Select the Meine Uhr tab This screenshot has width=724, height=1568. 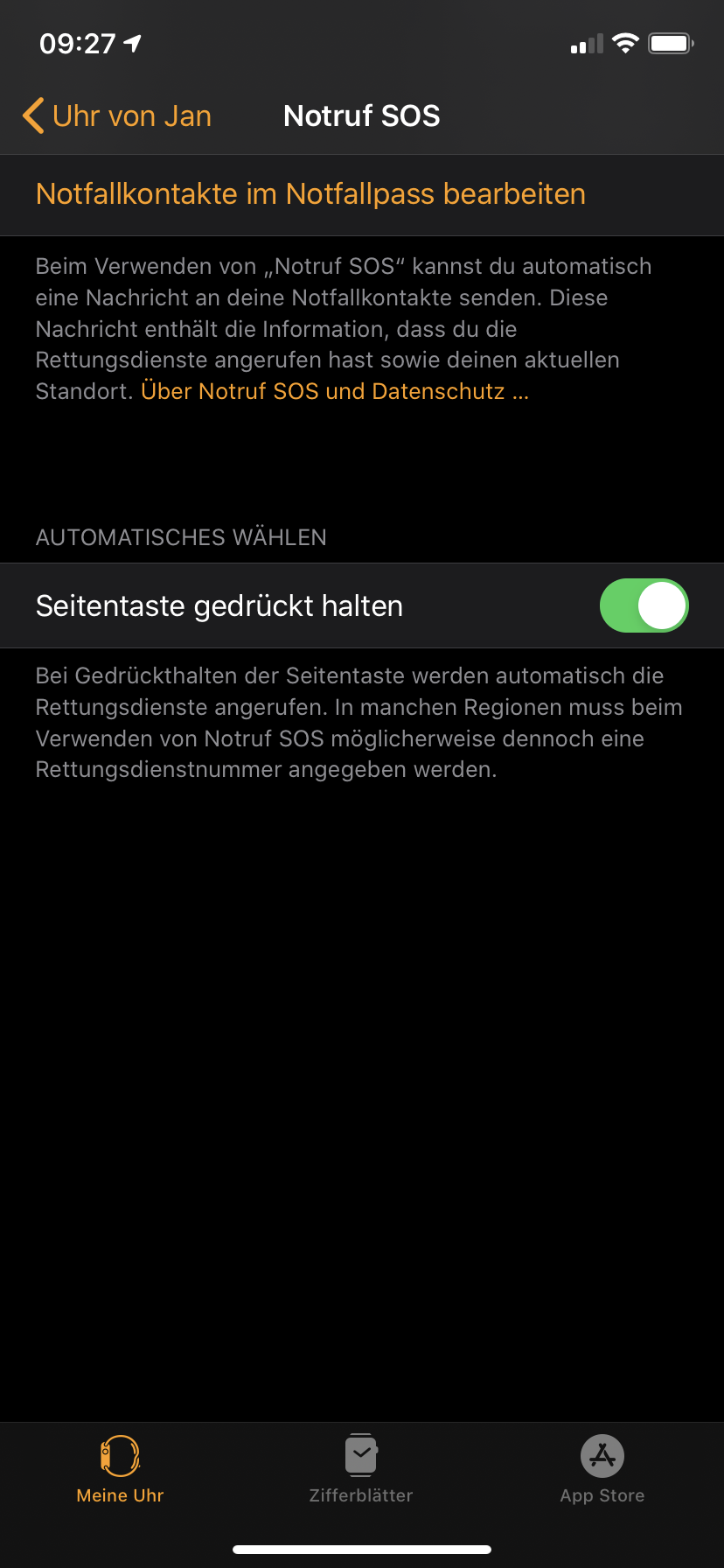coord(121,1471)
